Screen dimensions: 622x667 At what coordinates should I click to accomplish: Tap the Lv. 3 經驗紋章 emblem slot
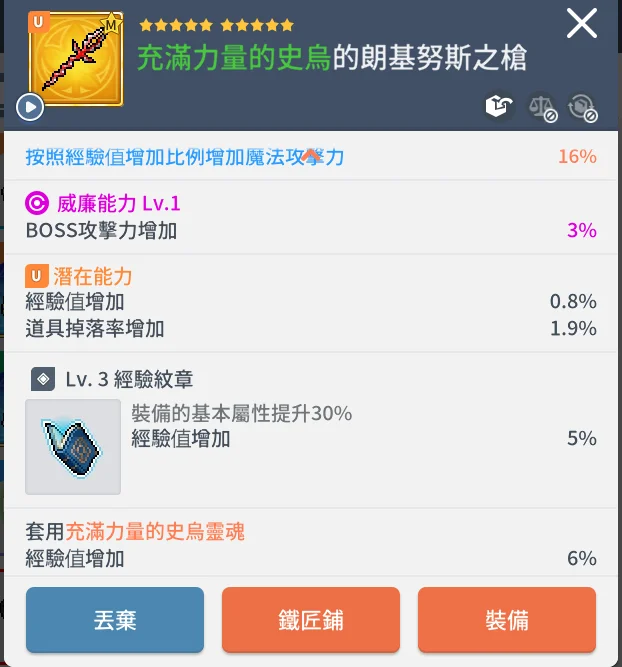[73, 446]
